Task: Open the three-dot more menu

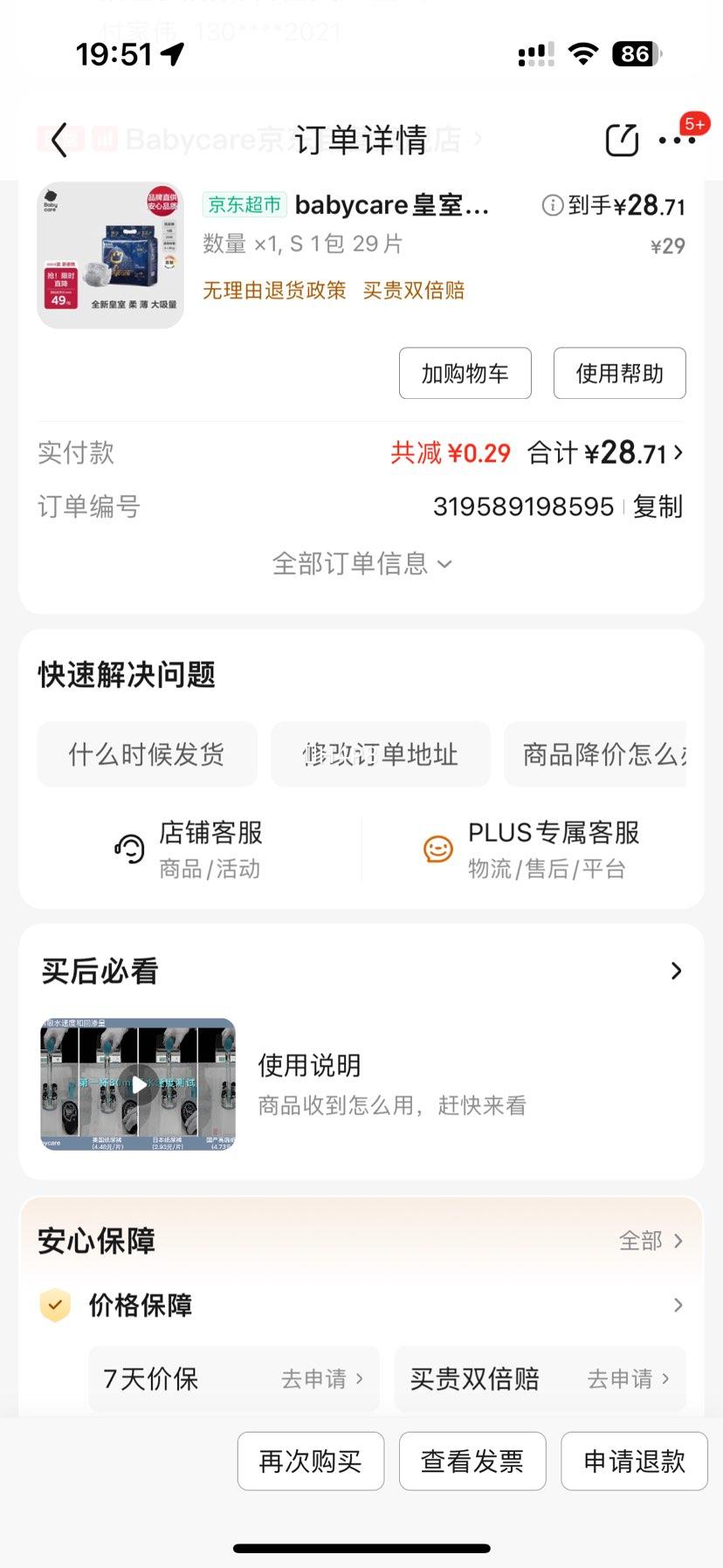Action: click(x=677, y=140)
